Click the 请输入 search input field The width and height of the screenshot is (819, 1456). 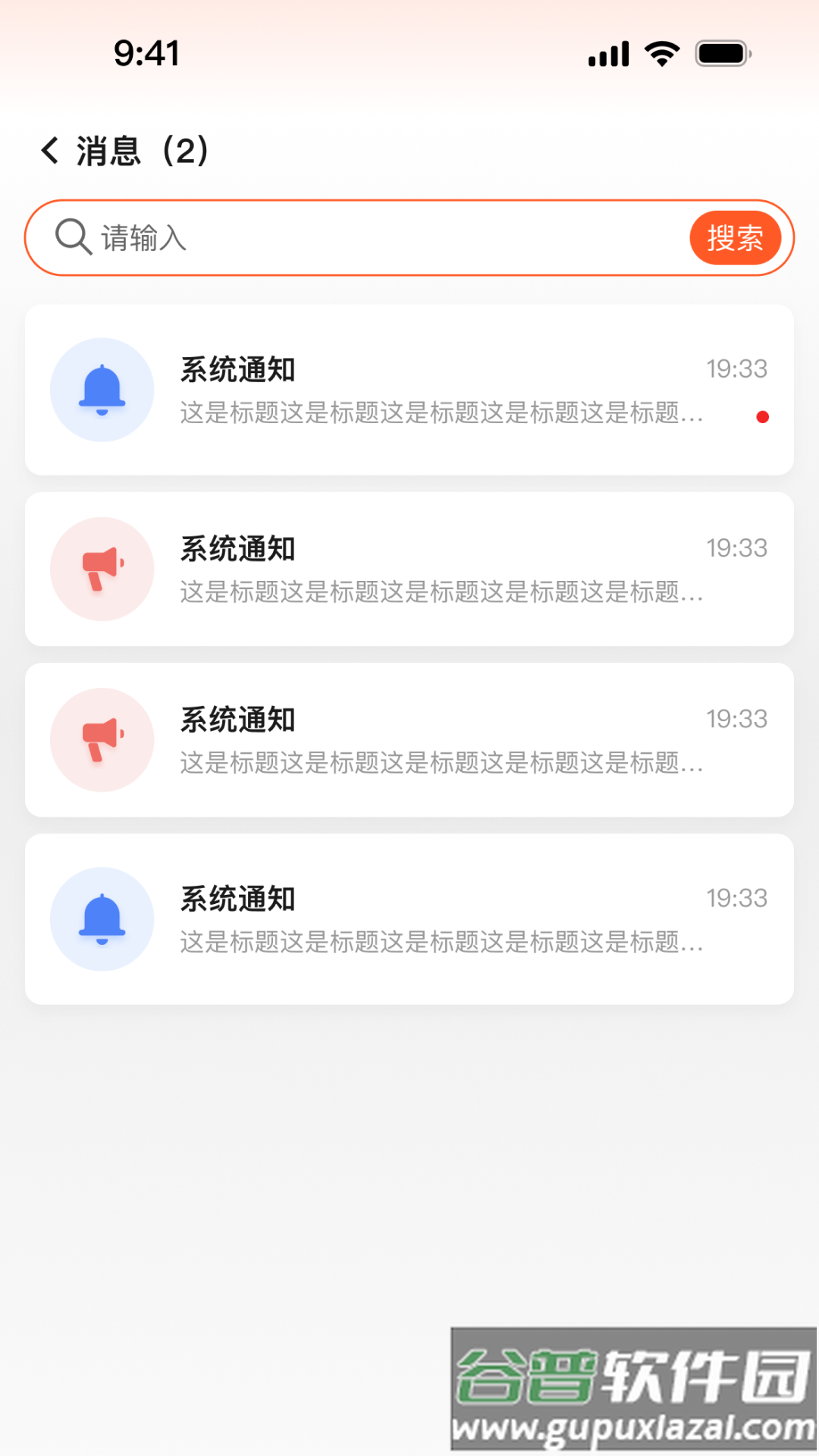point(303,237)
